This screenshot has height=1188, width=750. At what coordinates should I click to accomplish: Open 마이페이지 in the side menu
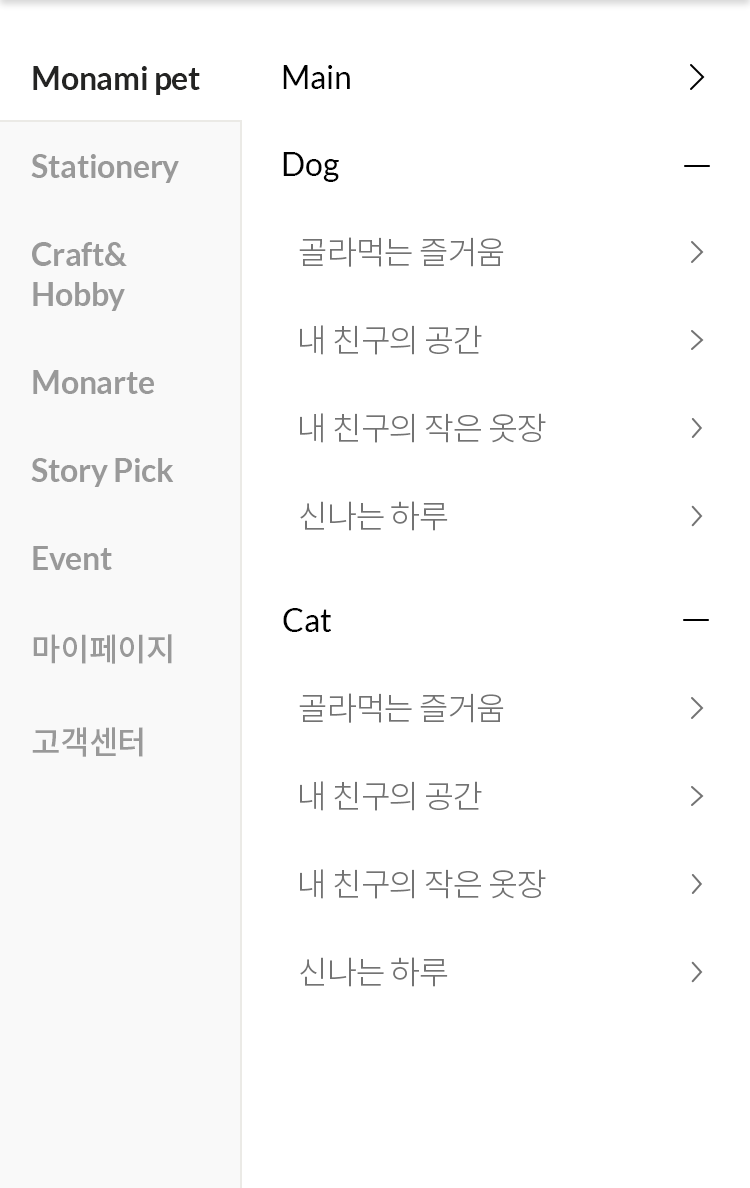pos(103,649)
